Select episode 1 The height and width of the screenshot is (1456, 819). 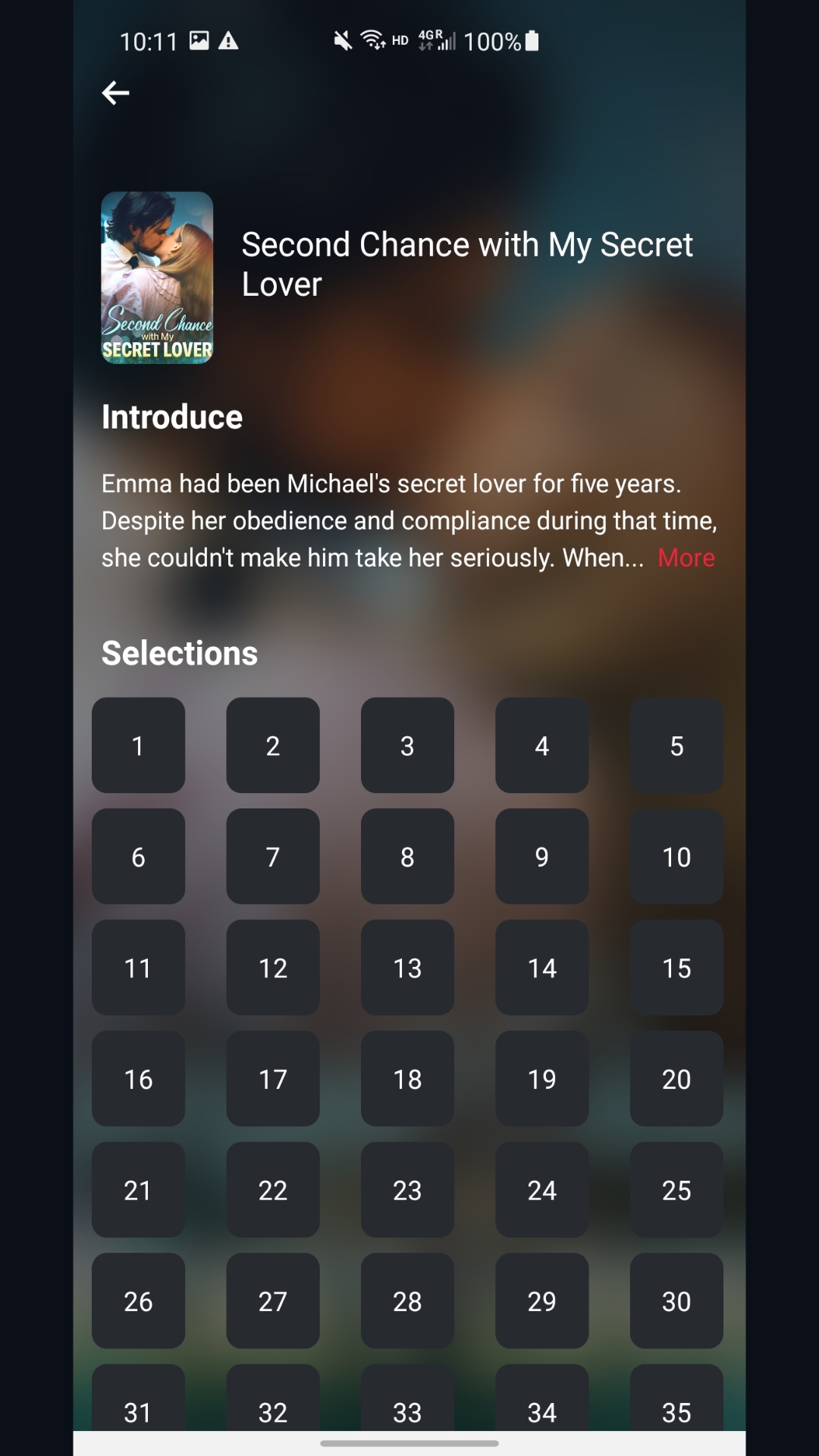coord(138,745)
